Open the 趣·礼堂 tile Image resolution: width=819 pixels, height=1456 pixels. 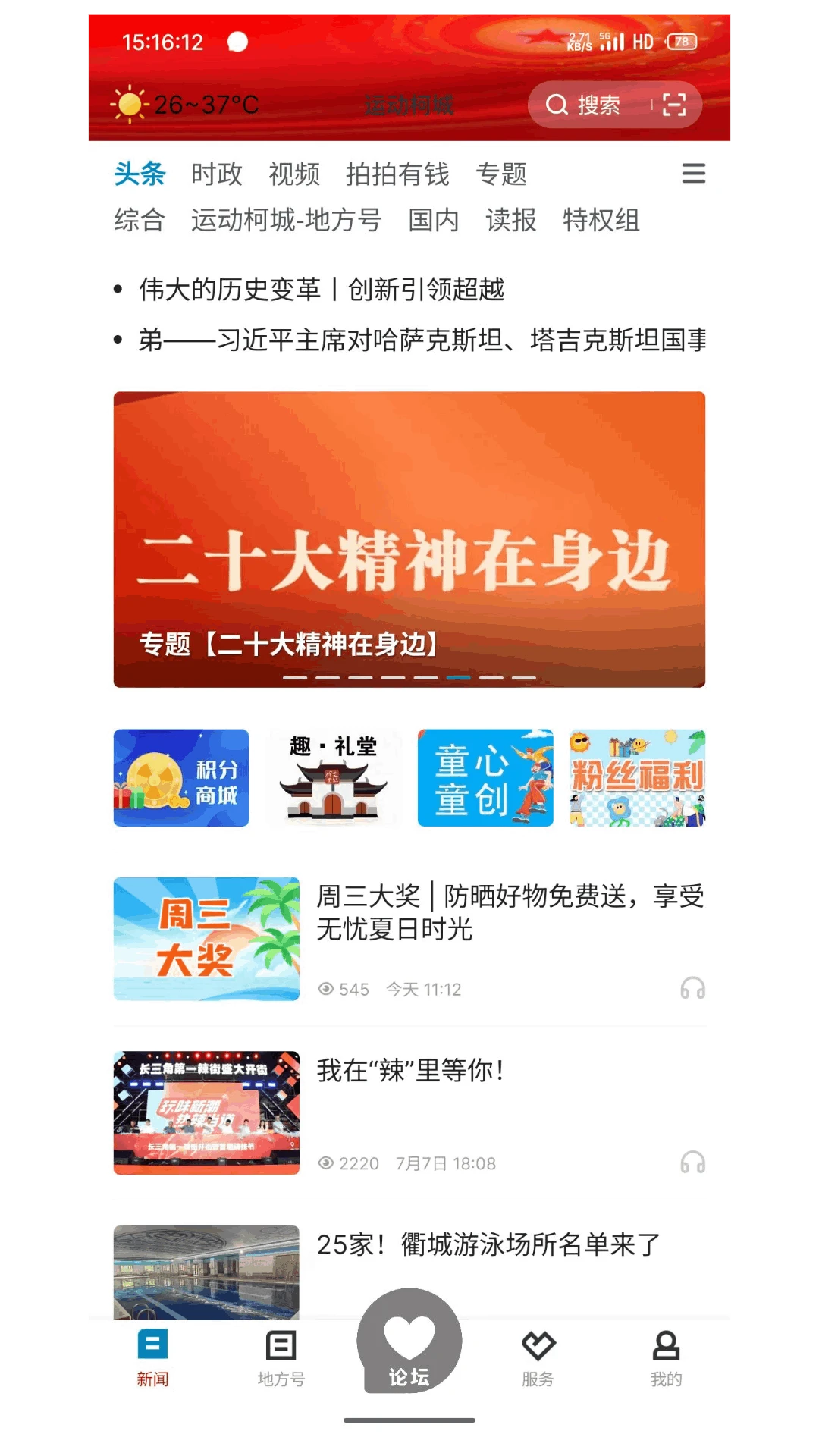coord(333,778)
